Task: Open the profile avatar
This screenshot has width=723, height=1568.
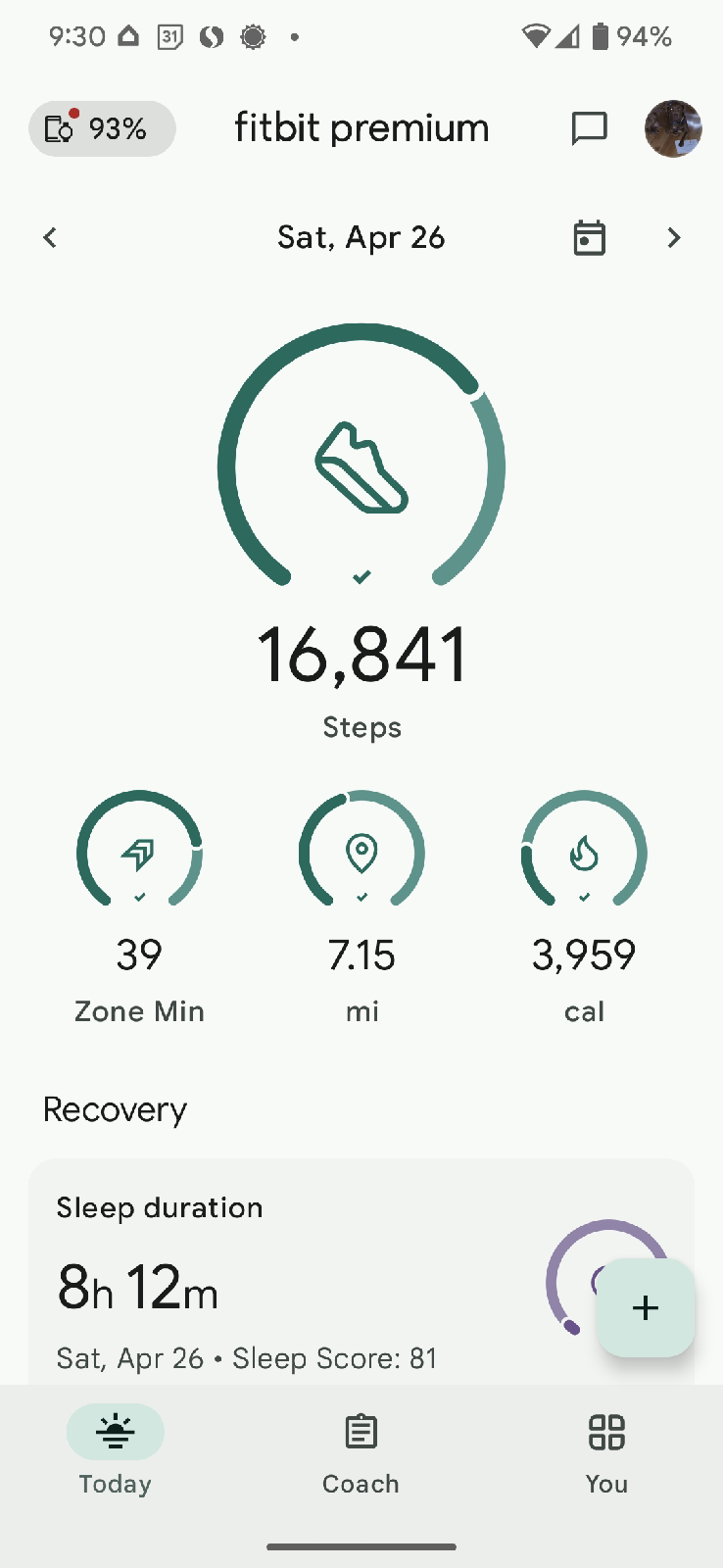Action: [673, 128]
